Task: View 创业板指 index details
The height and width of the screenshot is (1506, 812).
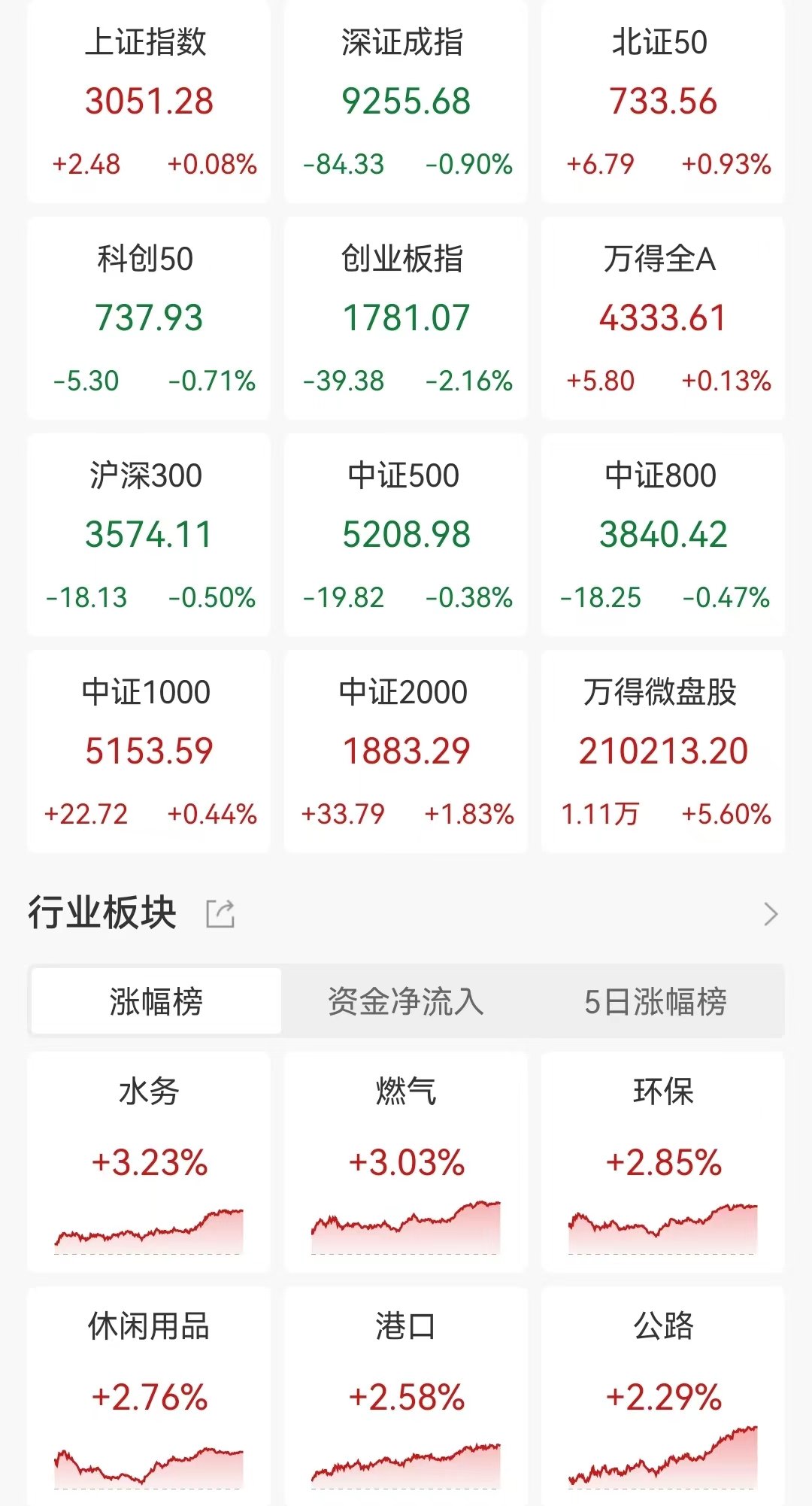Action: click(405, 317)
